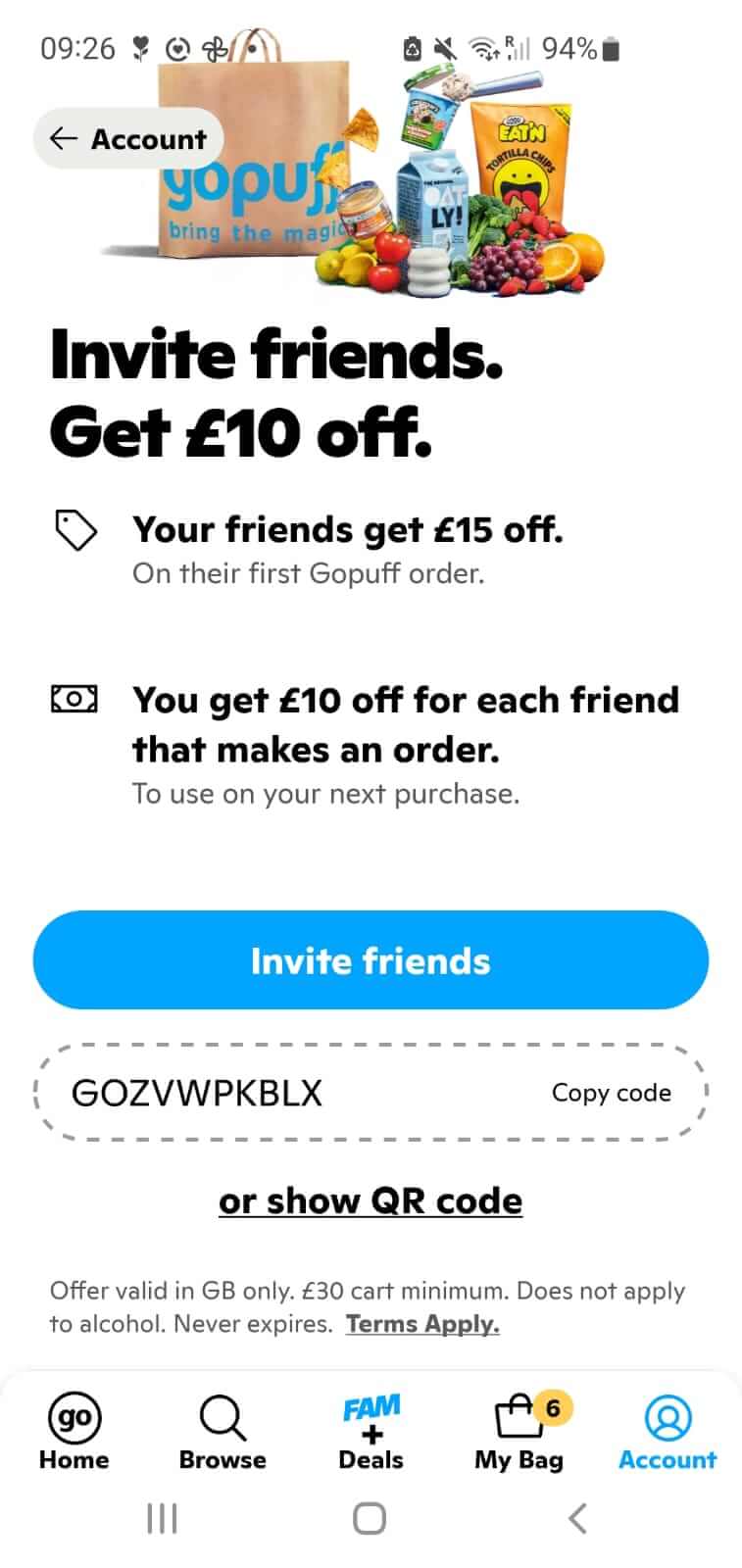Open the Terms Apply link

click(x=422, y=1324)
